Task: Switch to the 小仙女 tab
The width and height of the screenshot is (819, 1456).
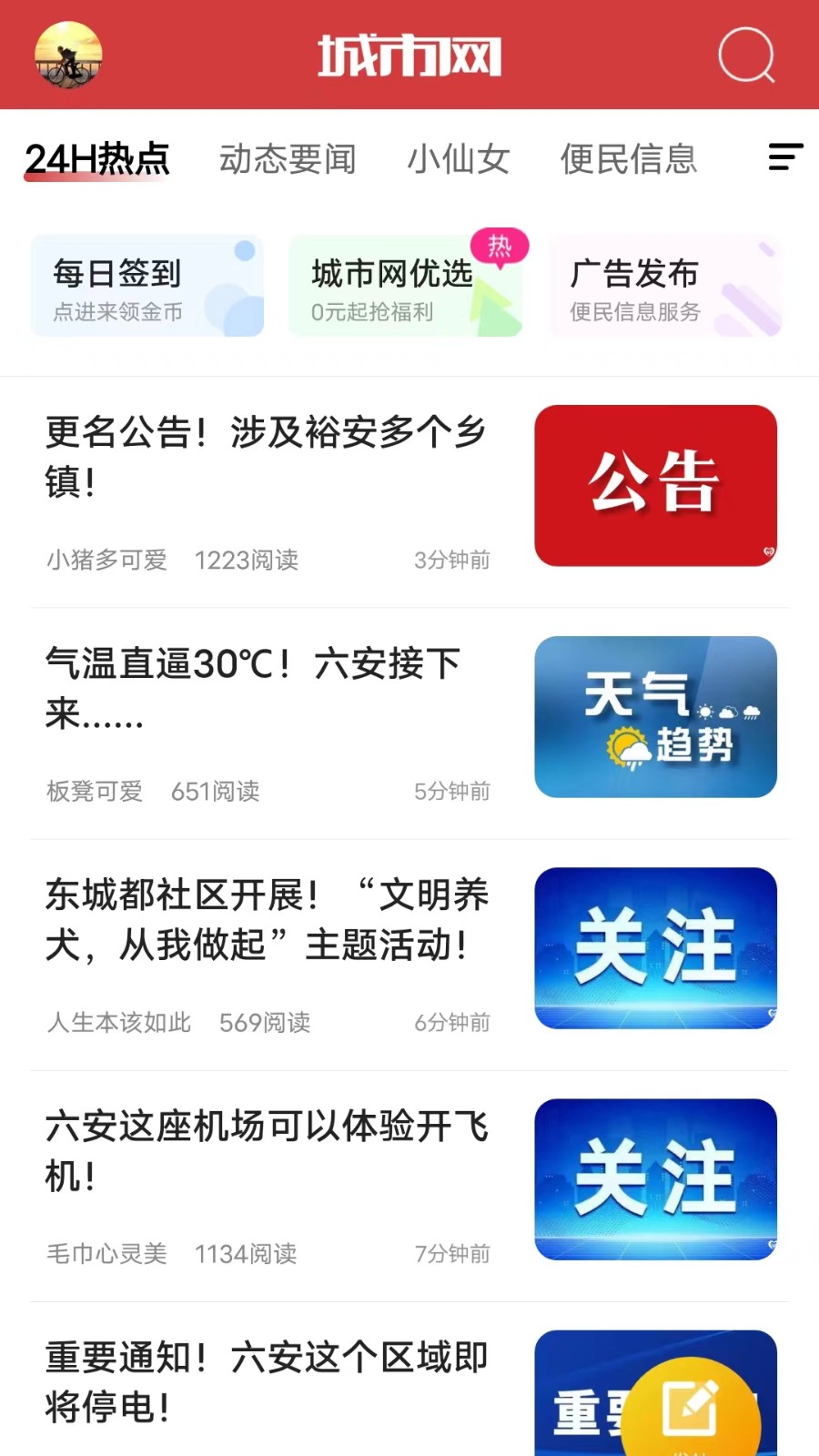Action: (x=460, y=158)
